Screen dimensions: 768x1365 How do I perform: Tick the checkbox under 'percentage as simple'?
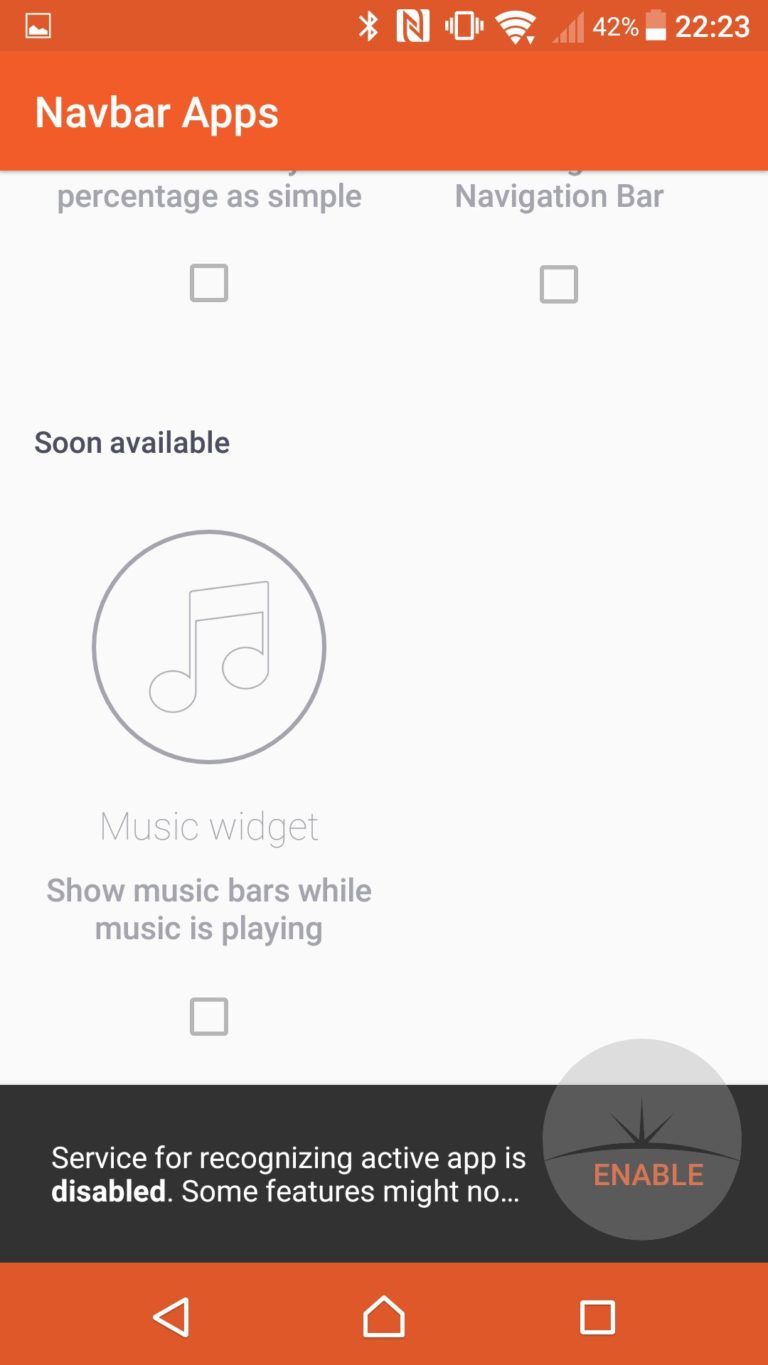point(209,283)
